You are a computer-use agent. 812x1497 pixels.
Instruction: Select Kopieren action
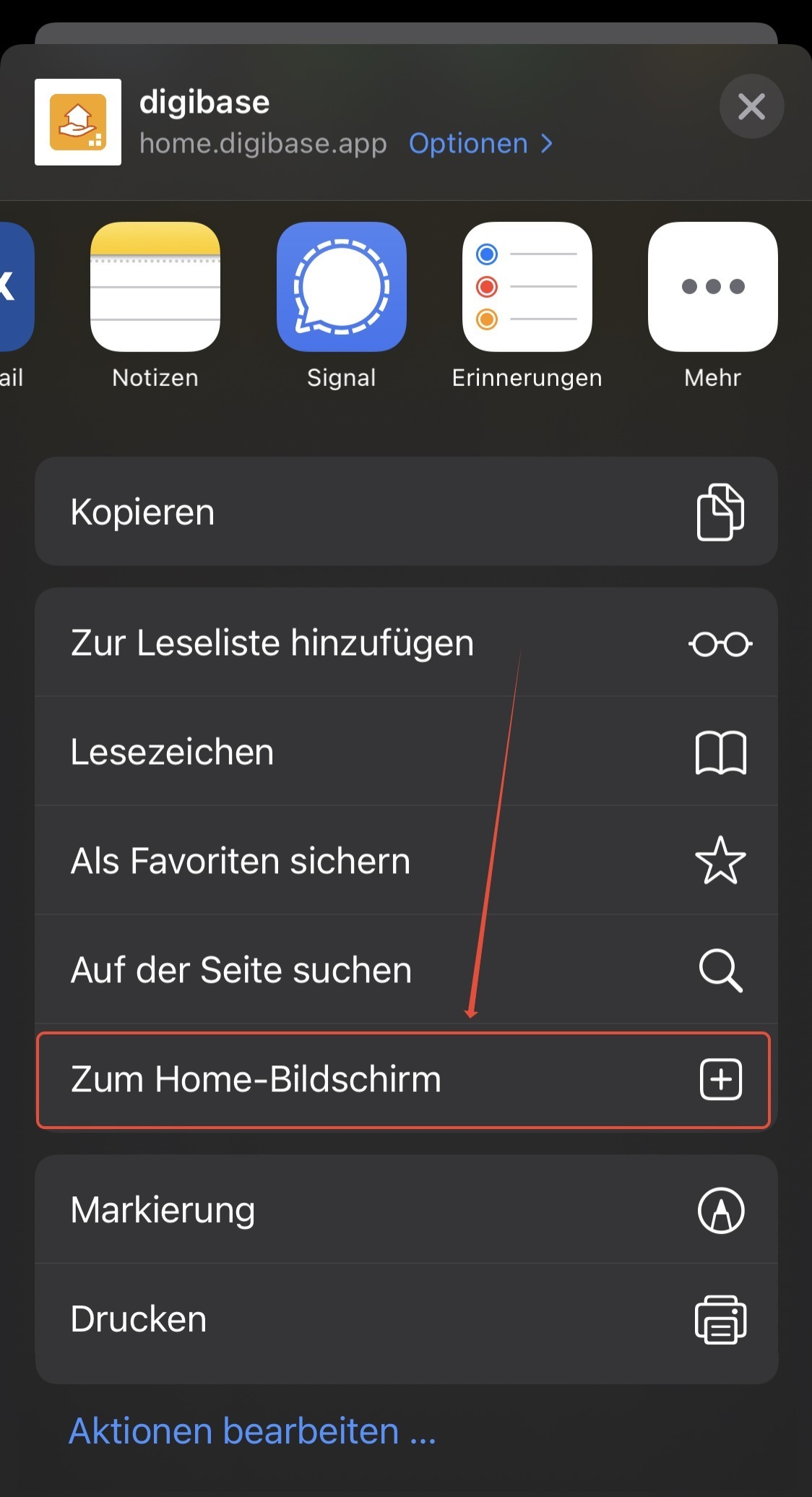(x=406, y=511)
